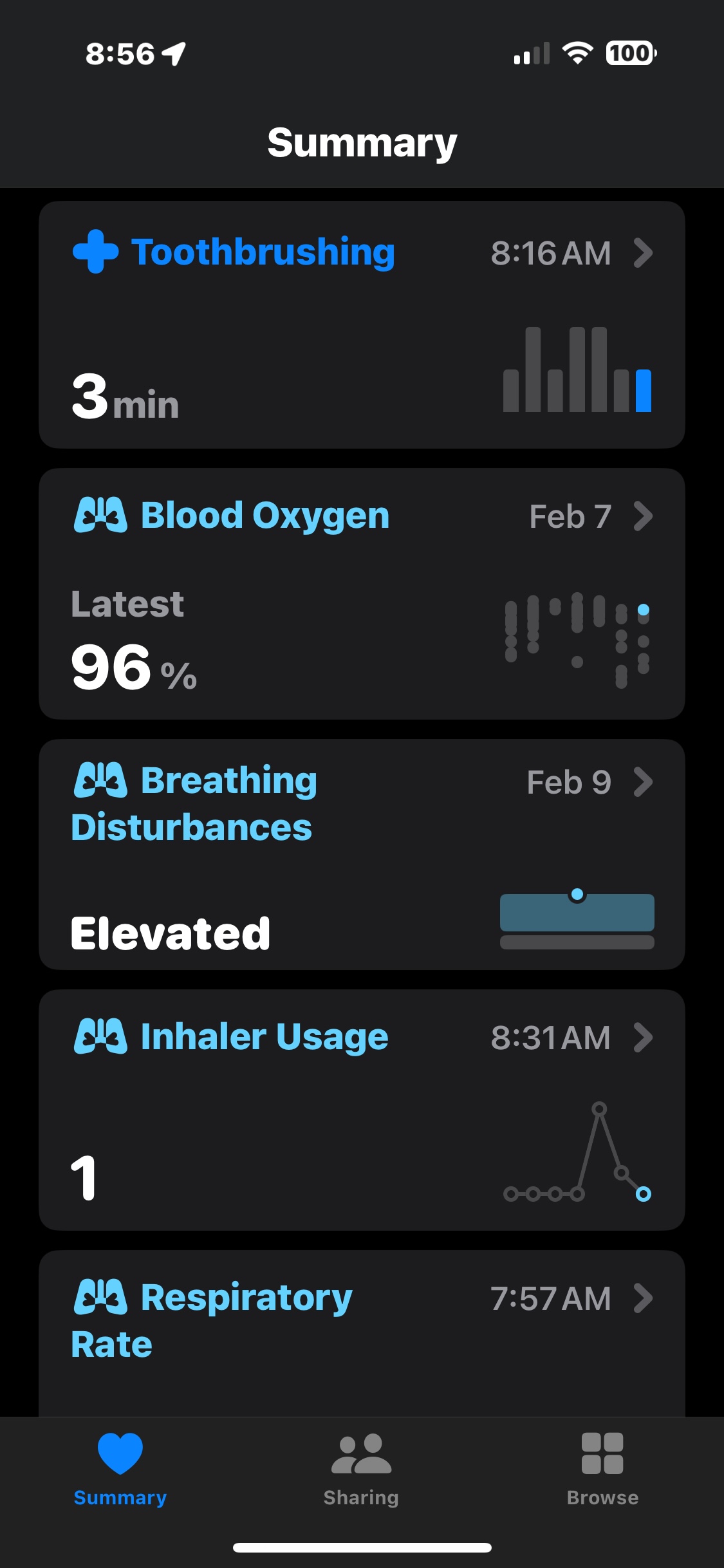Open the Toothbrushing card

pyautogui.click(x=362, y=324)
